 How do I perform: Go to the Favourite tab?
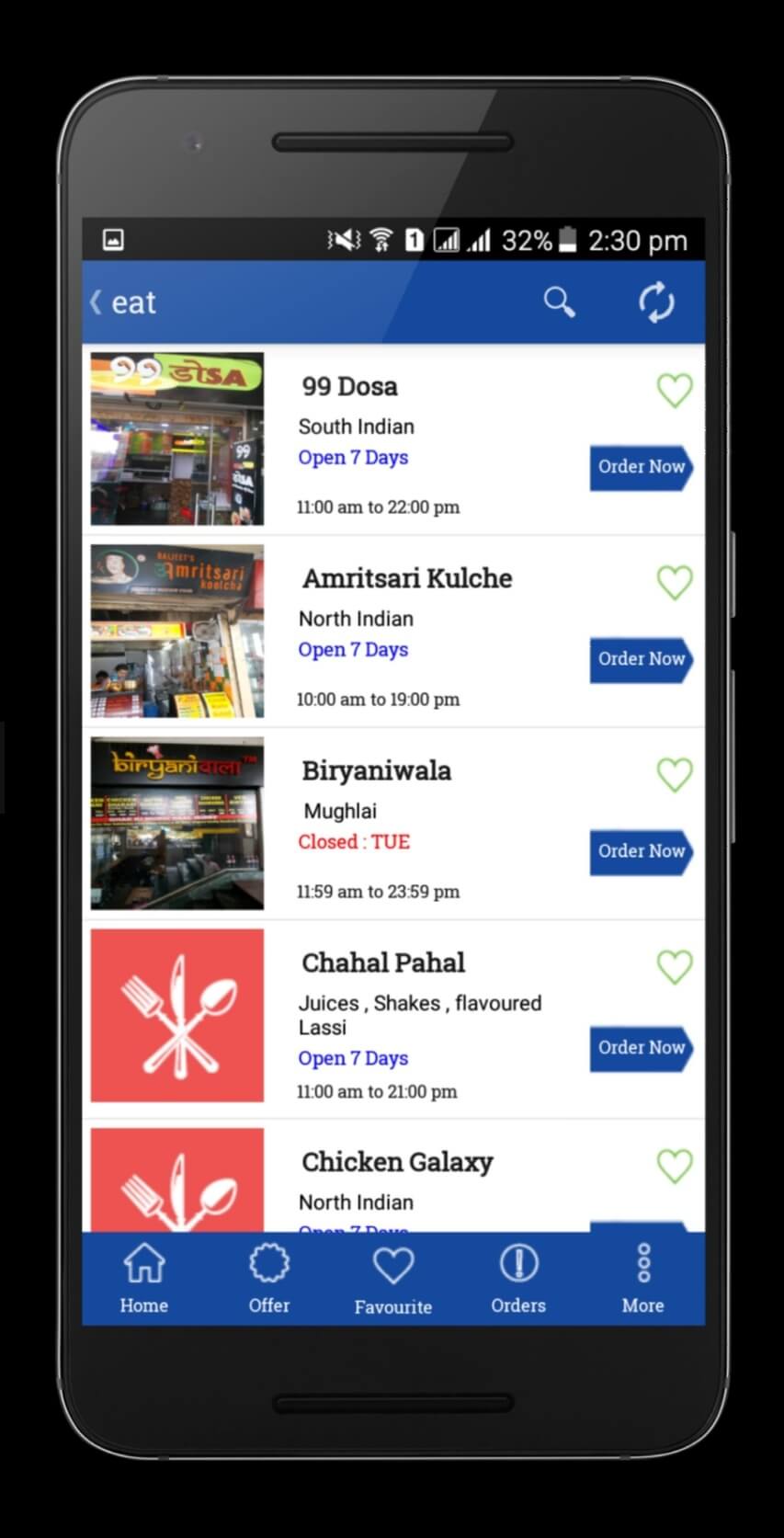pyautogui.click(x=393, y=1279)
